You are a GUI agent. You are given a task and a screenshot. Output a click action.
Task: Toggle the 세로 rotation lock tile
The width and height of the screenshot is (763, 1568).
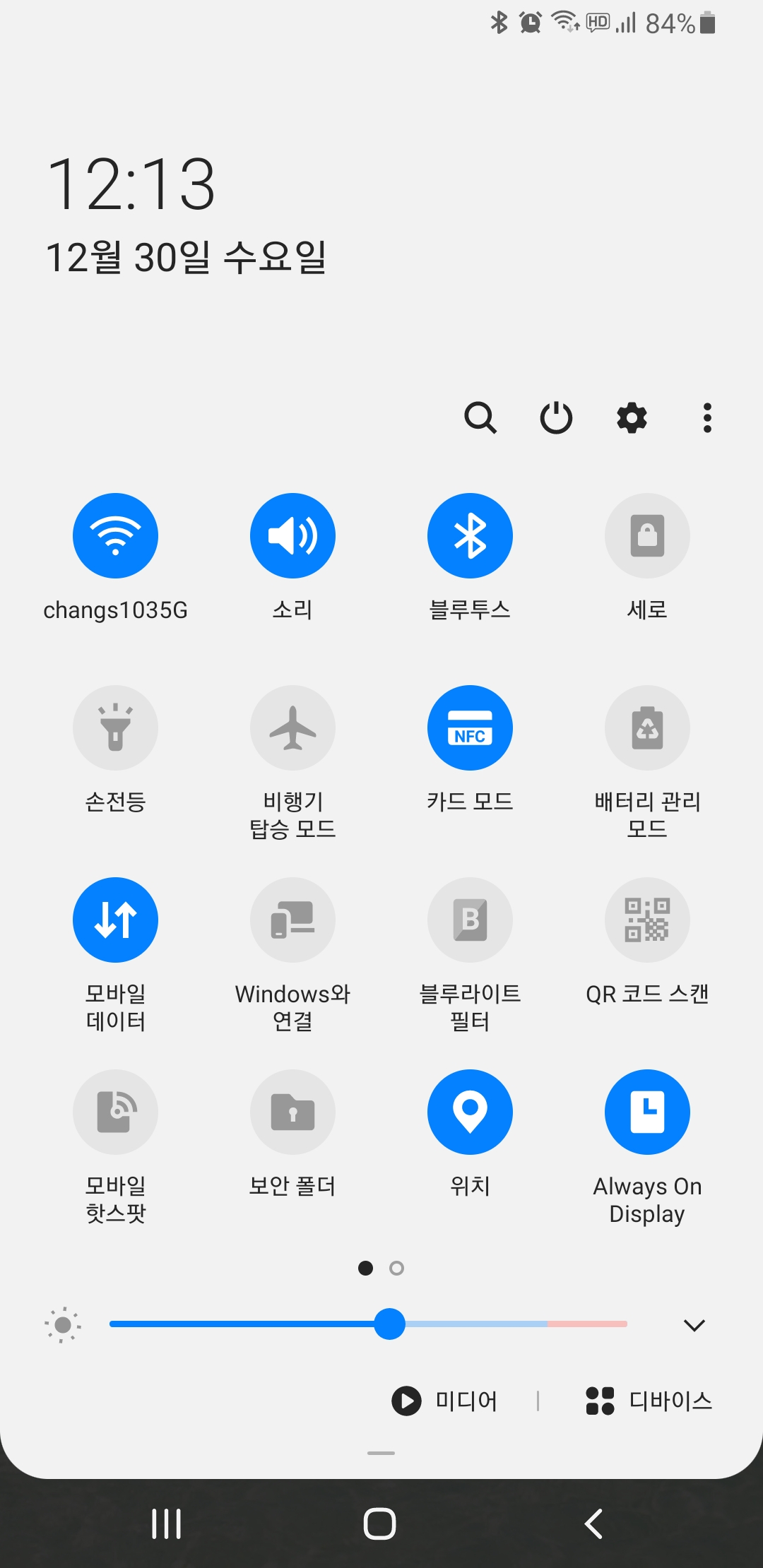point(647,535)
